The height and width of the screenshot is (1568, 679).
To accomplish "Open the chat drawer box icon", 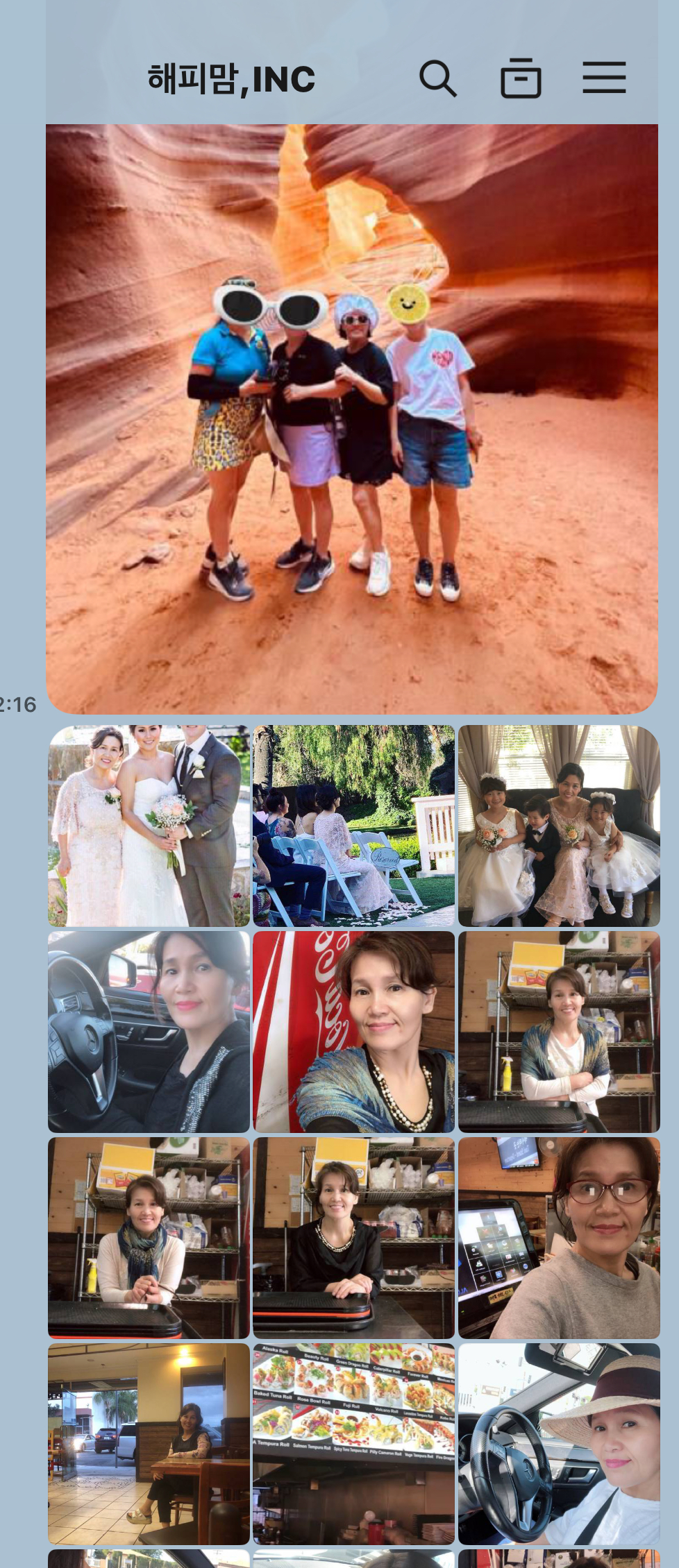I will pyautogui.click(x=521, y=78).
